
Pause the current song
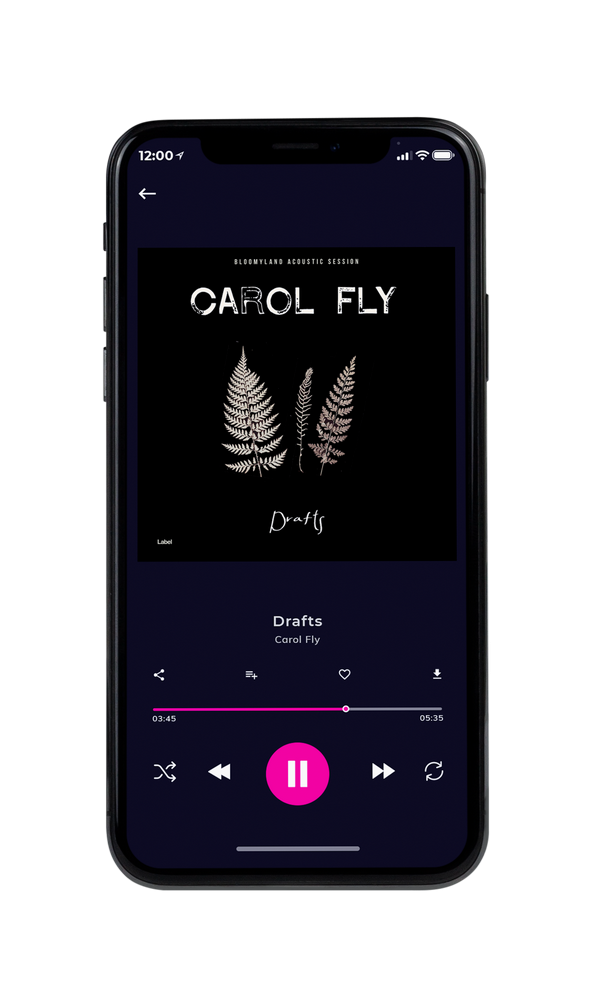coord(297,774)
